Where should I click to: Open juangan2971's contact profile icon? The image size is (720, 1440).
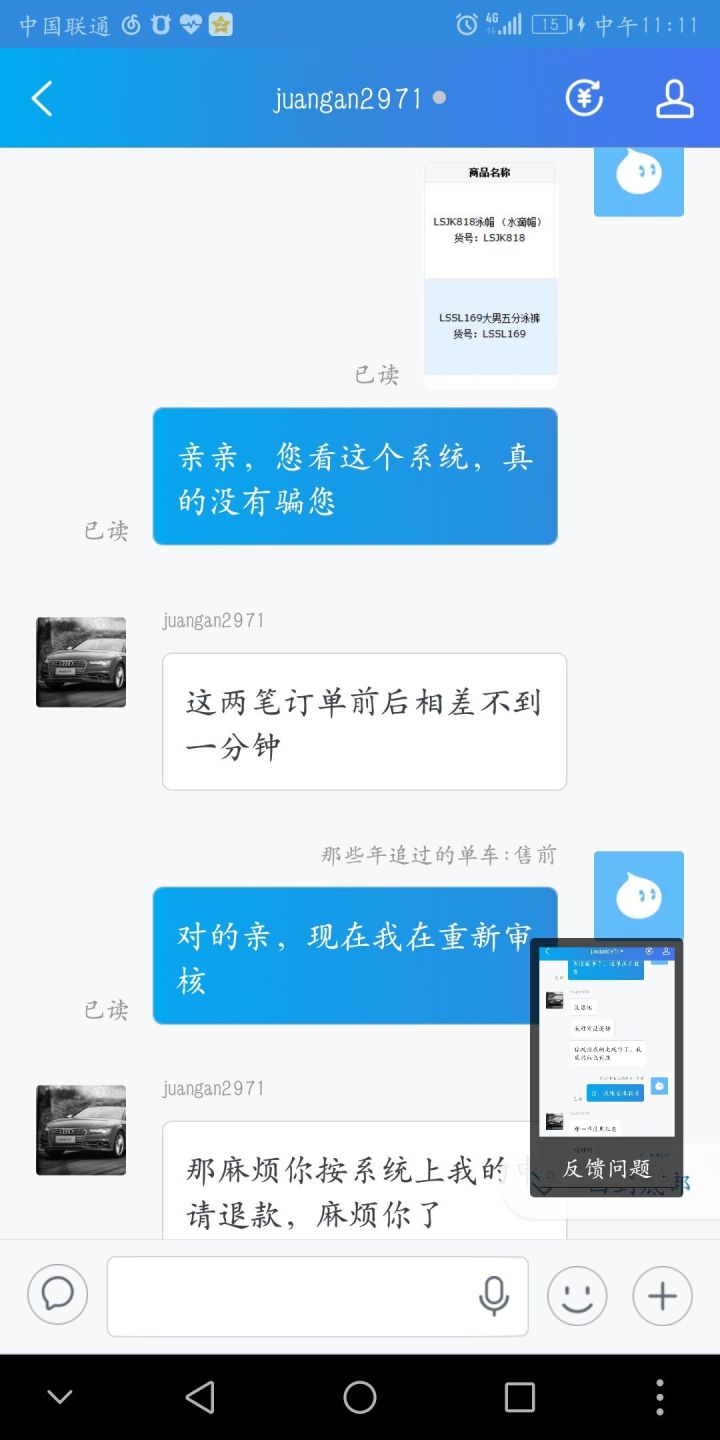point(674,98)
